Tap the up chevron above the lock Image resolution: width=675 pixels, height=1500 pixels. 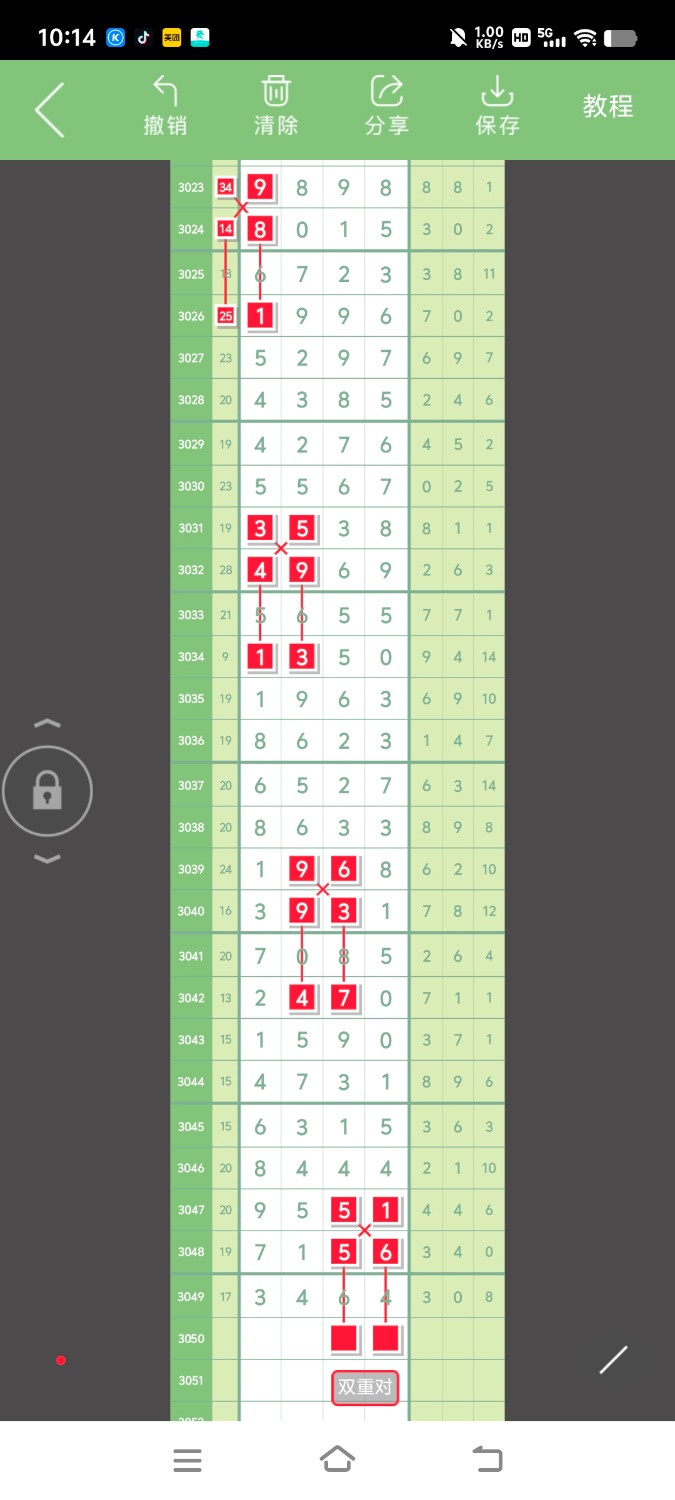pos(47,723)
